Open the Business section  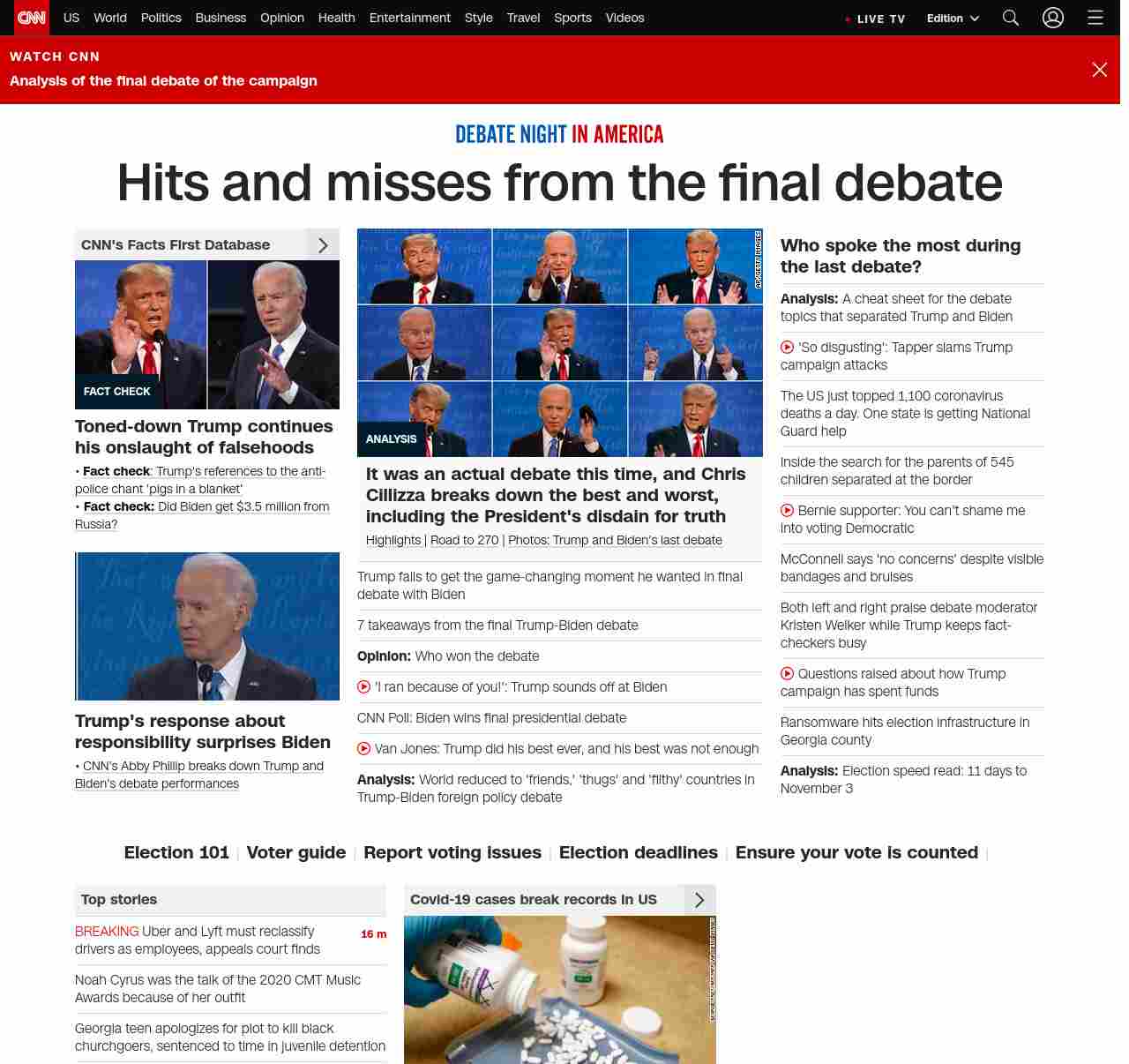tap(221, 18)
